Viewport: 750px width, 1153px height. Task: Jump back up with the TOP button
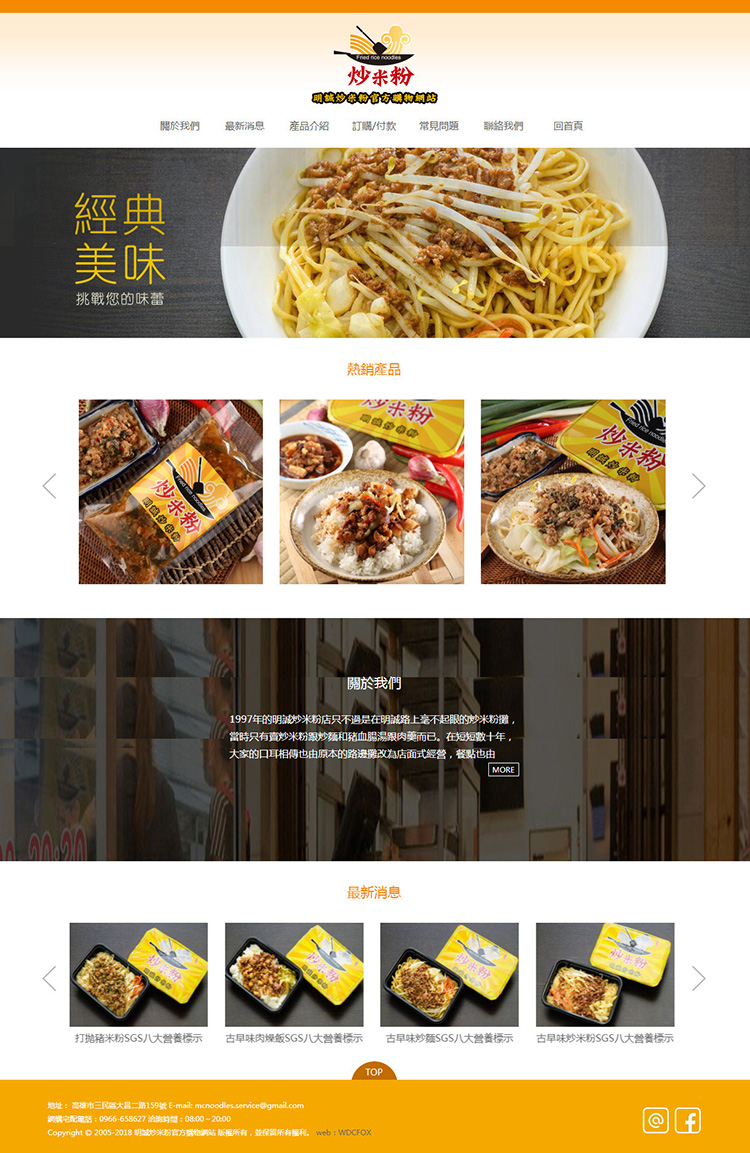click(x=374, y=1072)
